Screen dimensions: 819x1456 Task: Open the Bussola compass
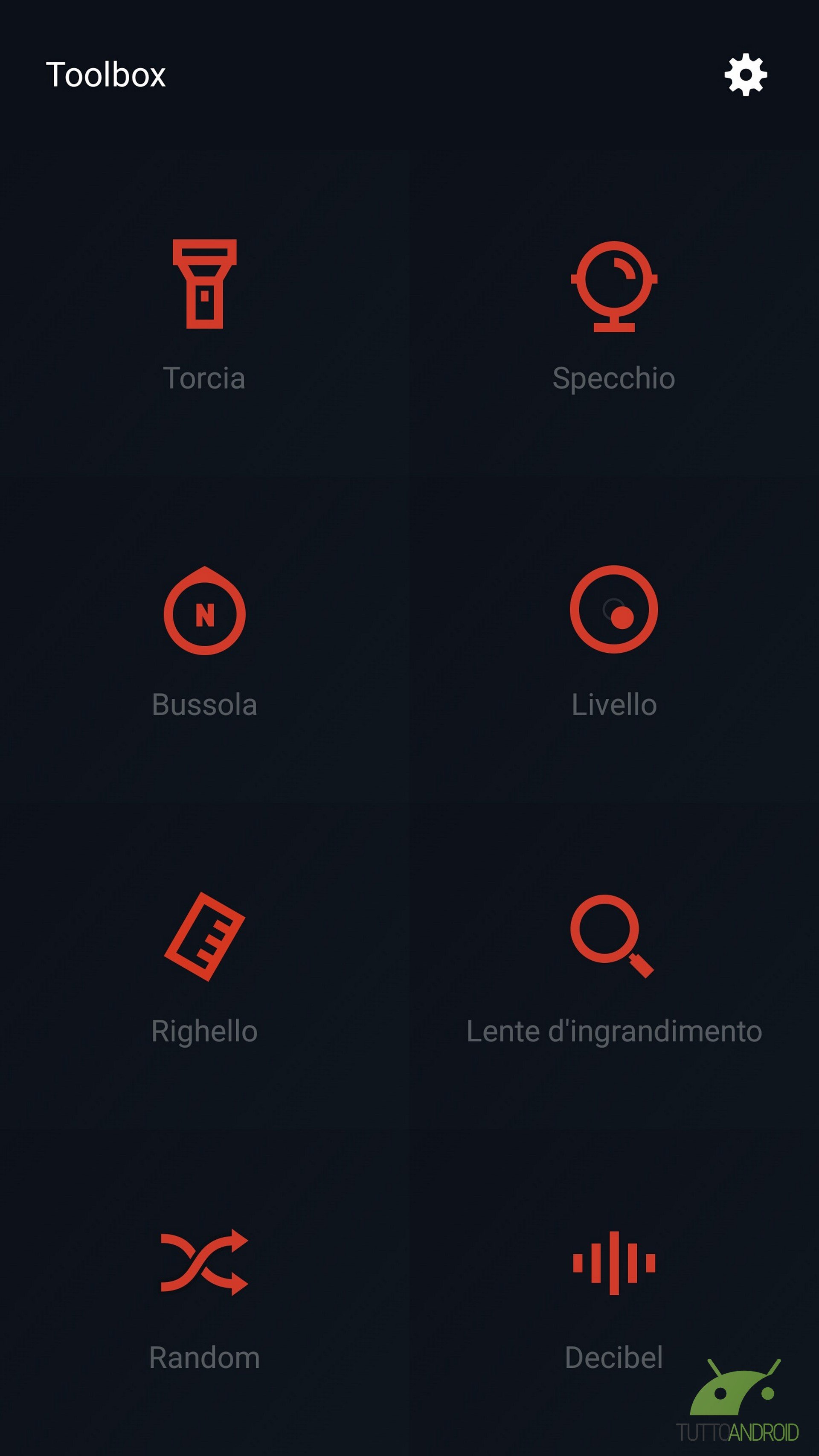click(x=205, y=641)
